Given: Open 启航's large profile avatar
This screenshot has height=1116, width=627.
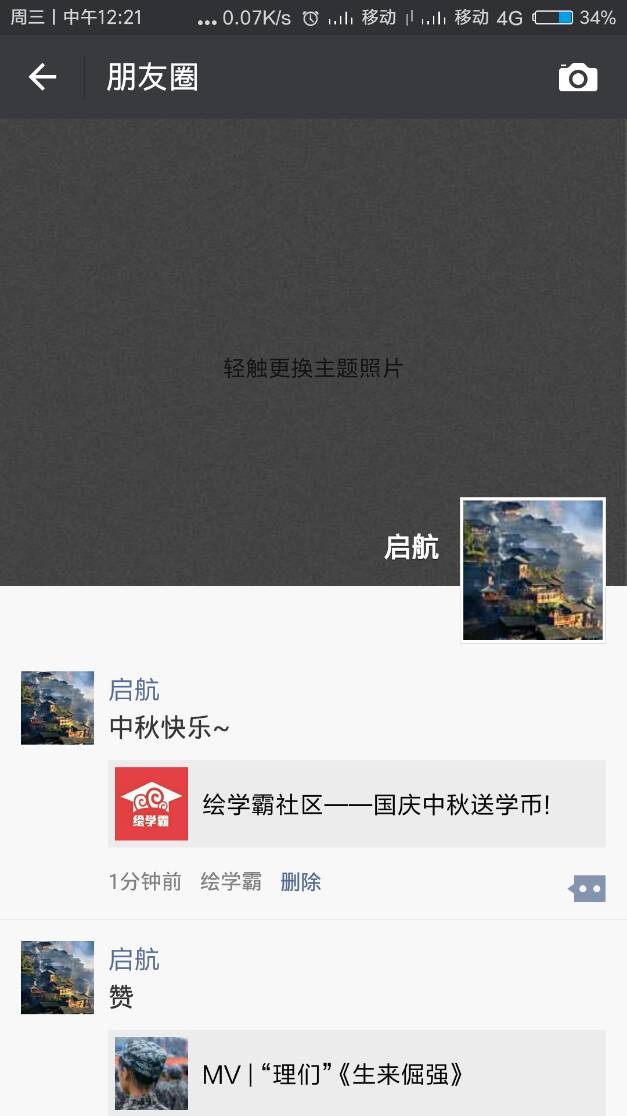Looking at the screenshot, I should 533,569.
